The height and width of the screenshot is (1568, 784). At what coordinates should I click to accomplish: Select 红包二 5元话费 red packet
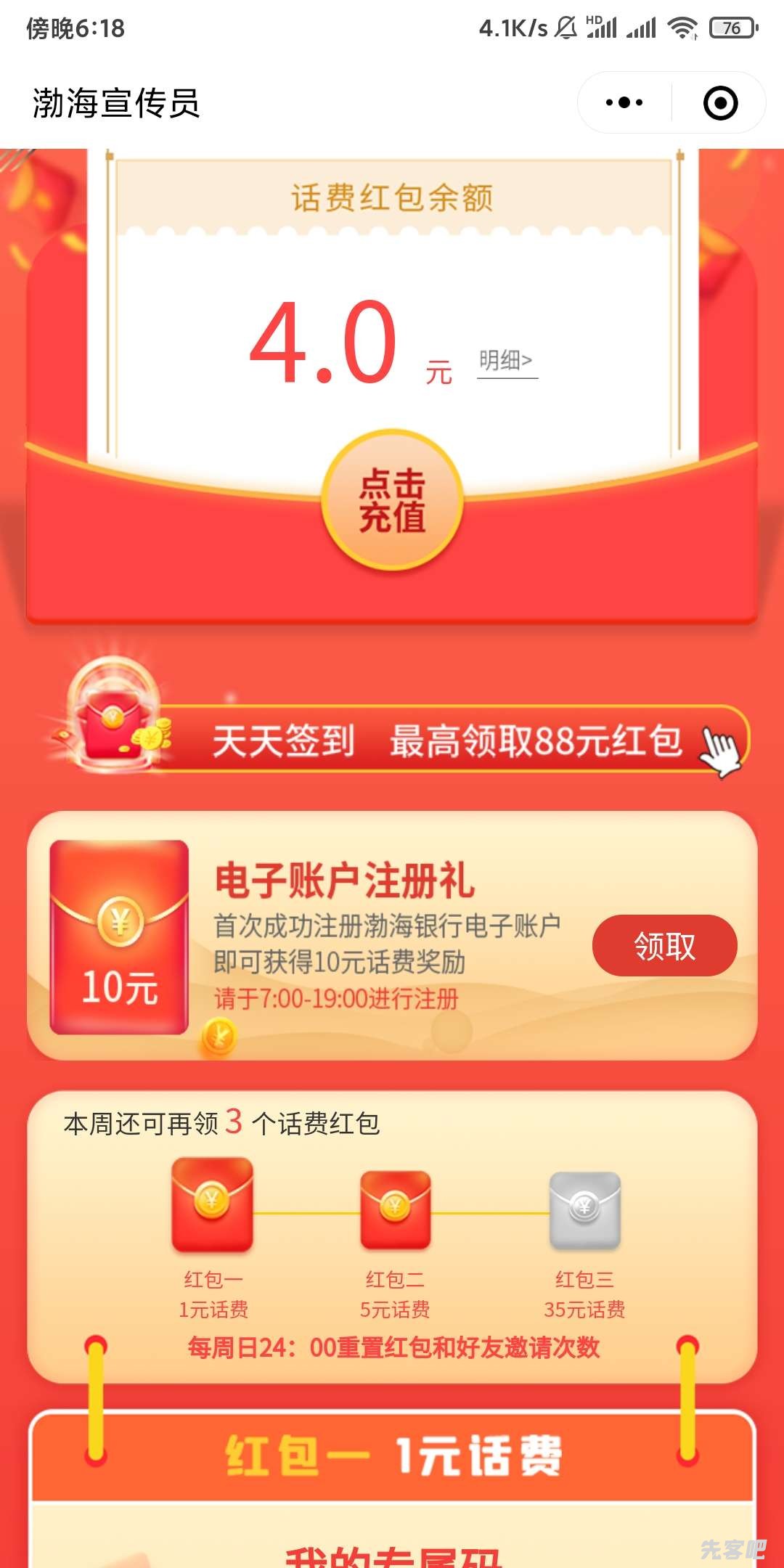coord(395,1209)
